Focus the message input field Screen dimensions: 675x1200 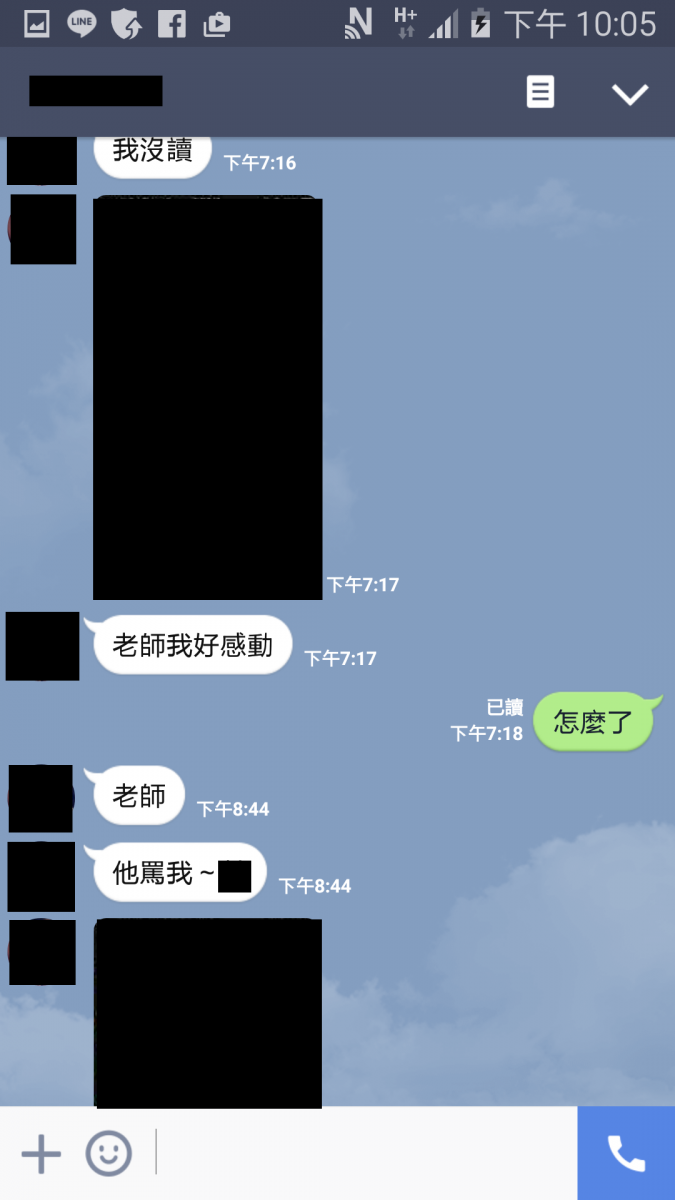(x=365, y=1154)
